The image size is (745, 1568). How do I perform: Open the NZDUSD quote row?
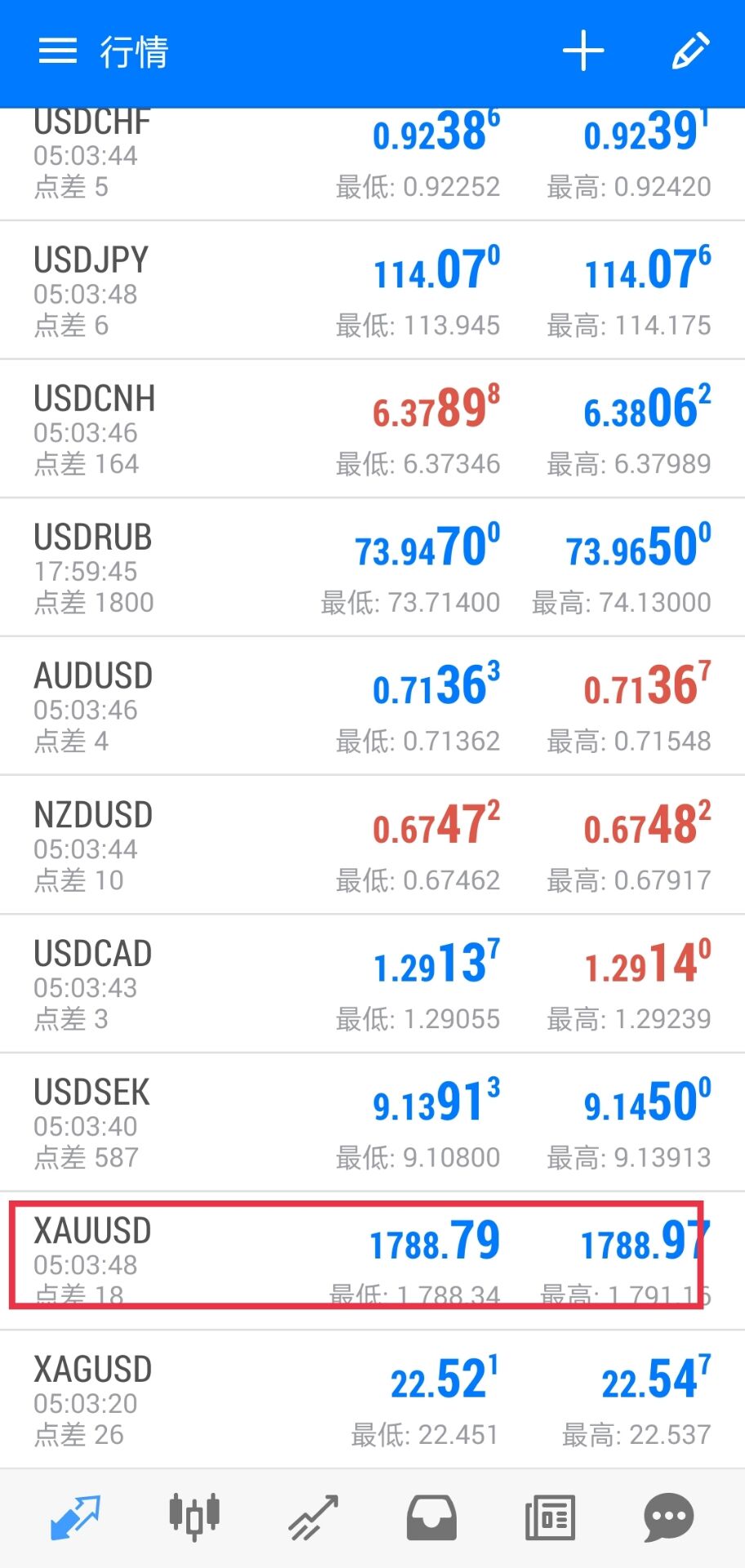(x=372, y=845)
